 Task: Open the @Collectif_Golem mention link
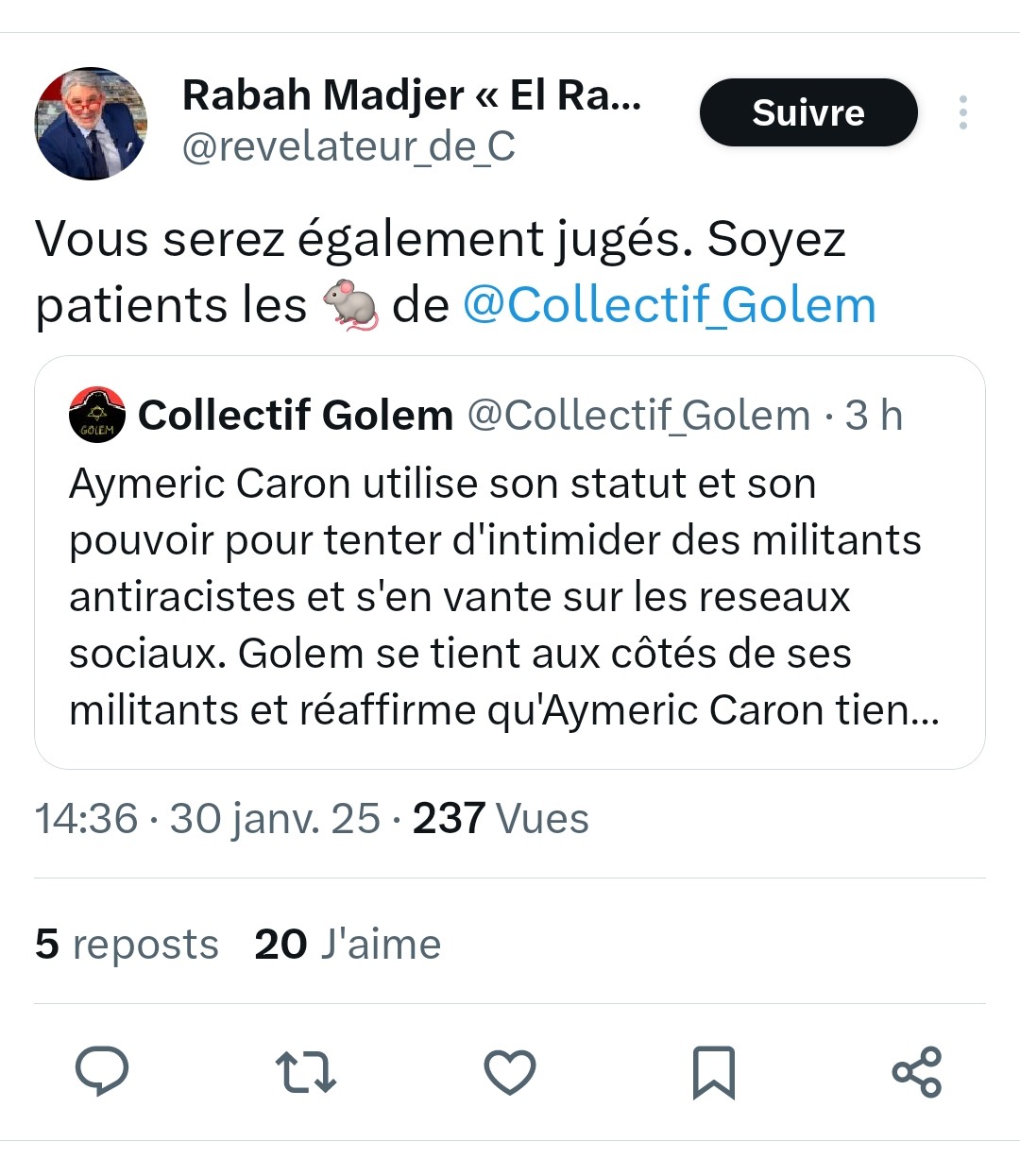[x=669, y=305]
